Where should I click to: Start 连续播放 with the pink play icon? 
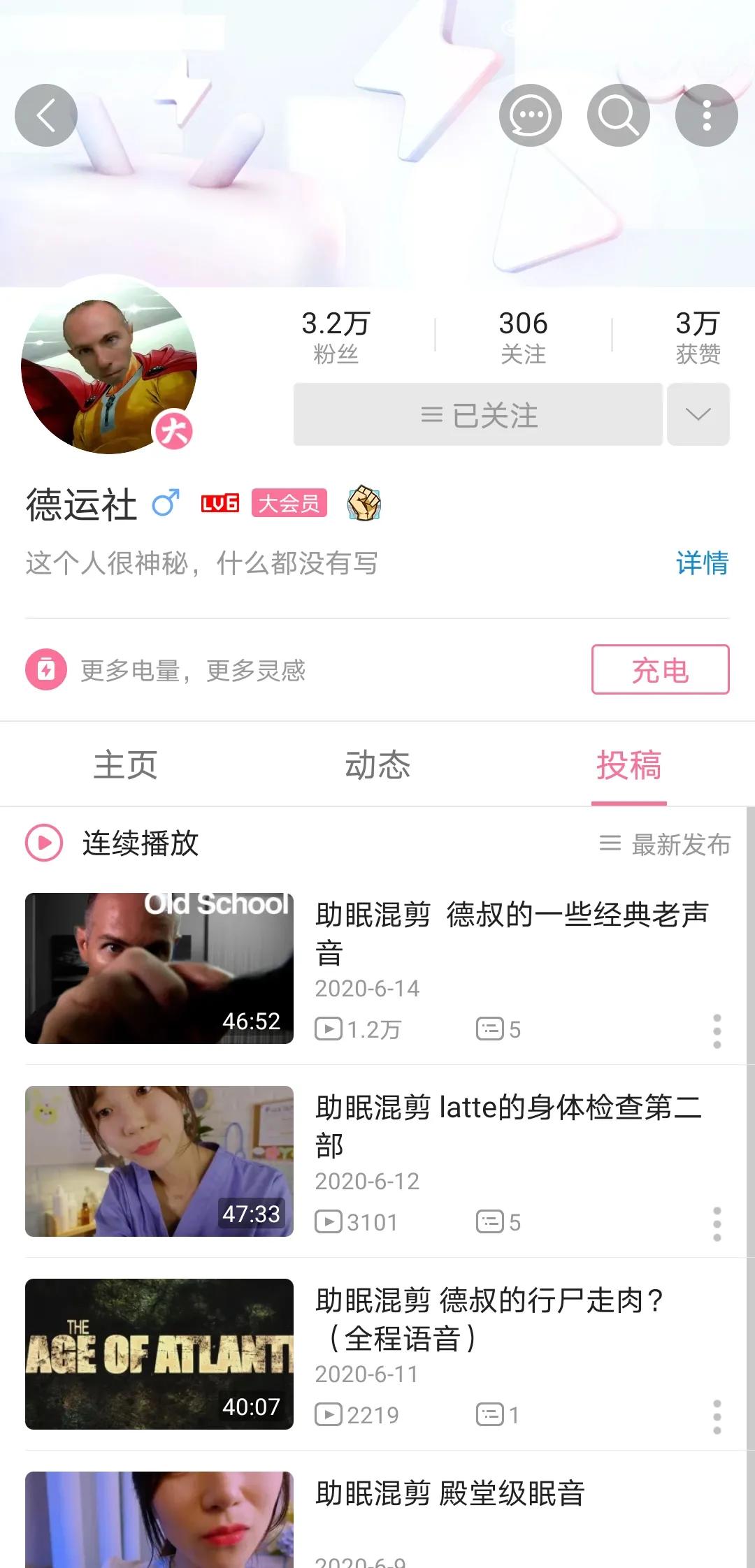45,845
